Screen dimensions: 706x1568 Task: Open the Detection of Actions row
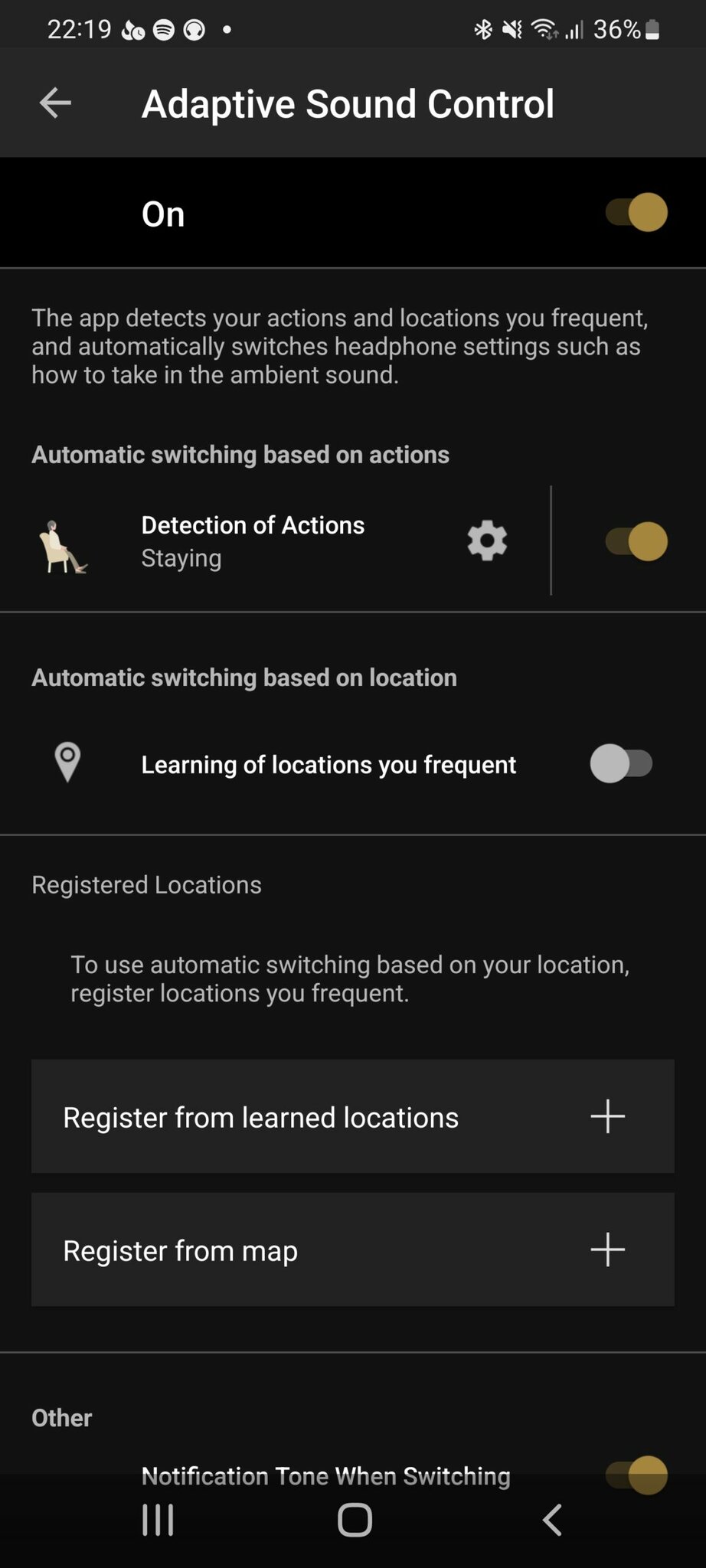pyautogui.click(x=253, y=541)
